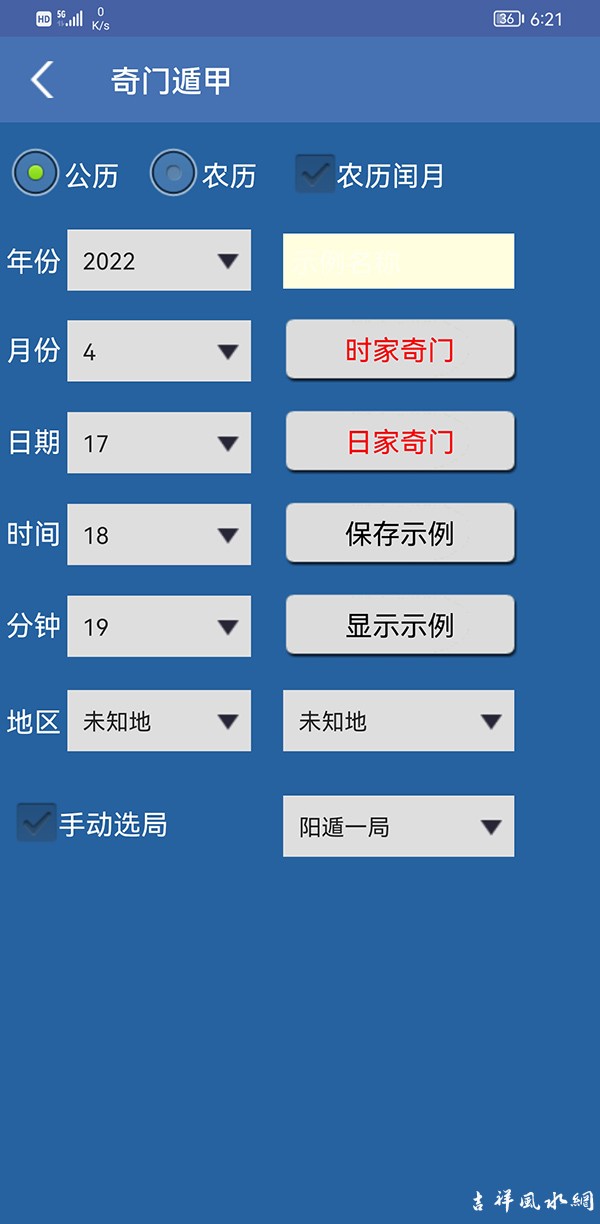The width and height of the screenshot is (600, 1224).
Task: Tap the 显示示例 button
Action: tap(400, 626)
